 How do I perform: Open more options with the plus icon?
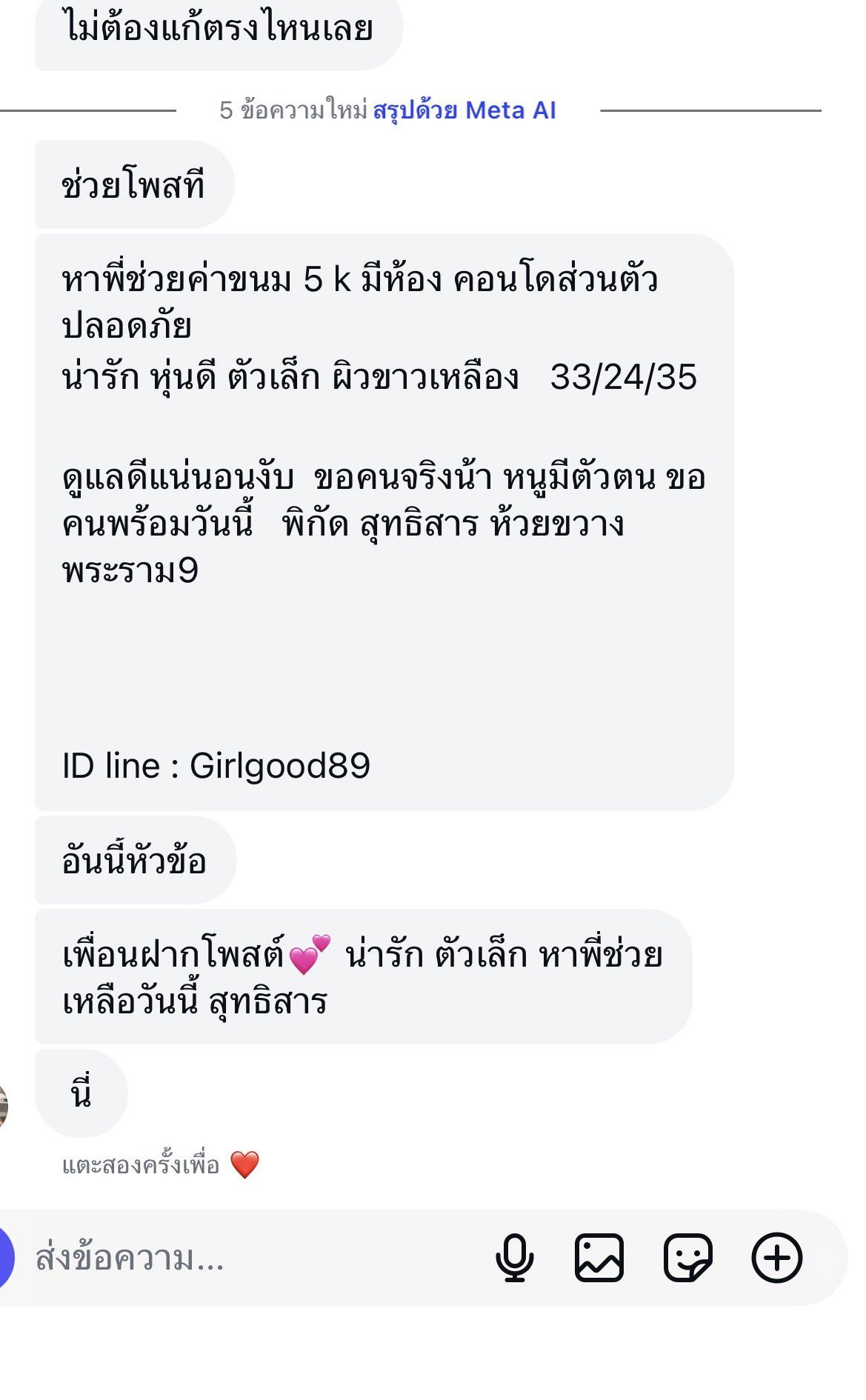click(x=776, y=1258)
